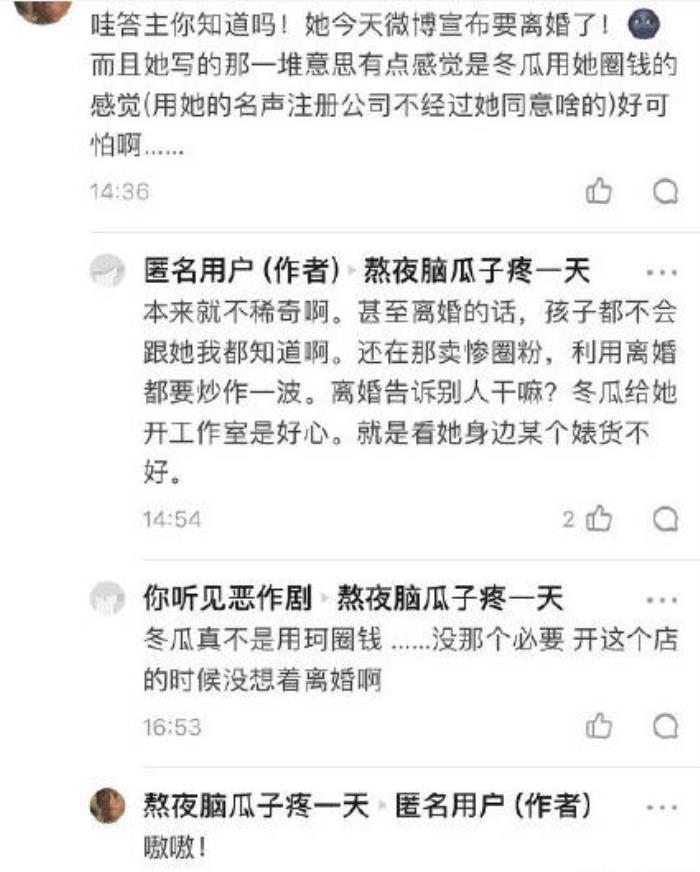Reply to the comment posted at 14:36
Viewport: 700px width, 872px height.
(x=665, y=191)
